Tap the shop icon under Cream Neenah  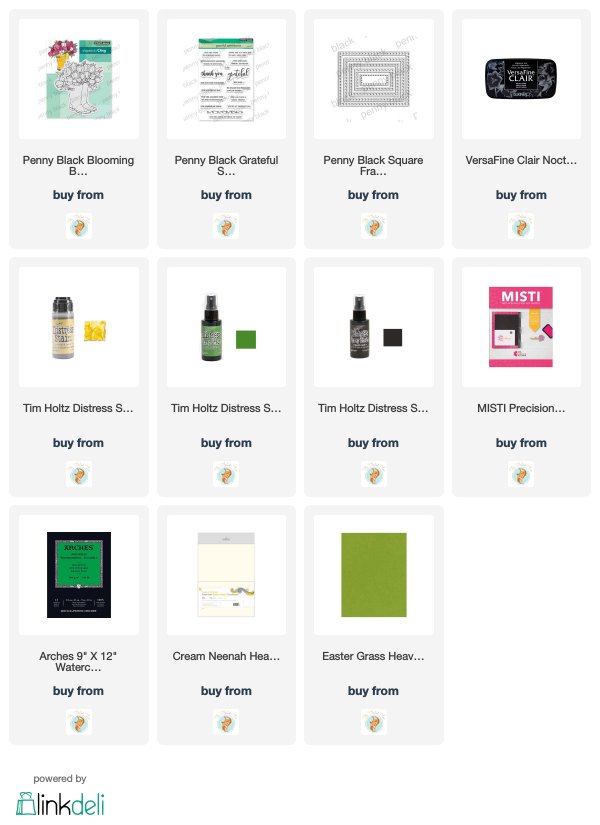[x=226, y=721]
